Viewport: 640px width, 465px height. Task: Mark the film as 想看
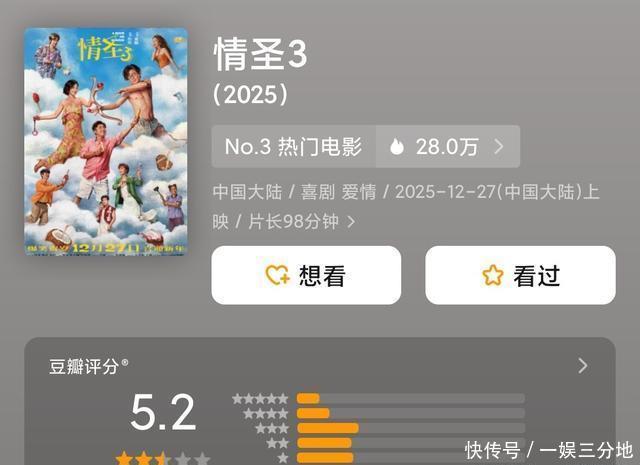[x=306, y=275]
